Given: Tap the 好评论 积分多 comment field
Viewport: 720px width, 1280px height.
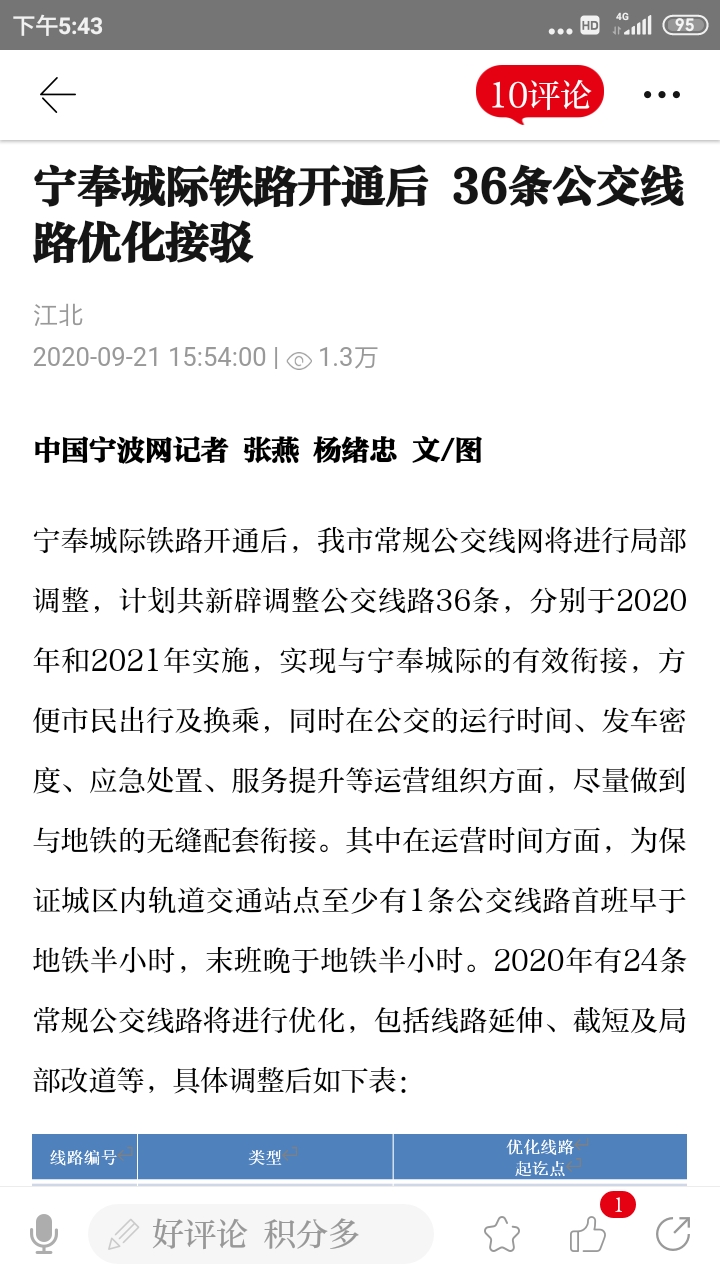Looking at the screenshot, I should [260, 1234].
